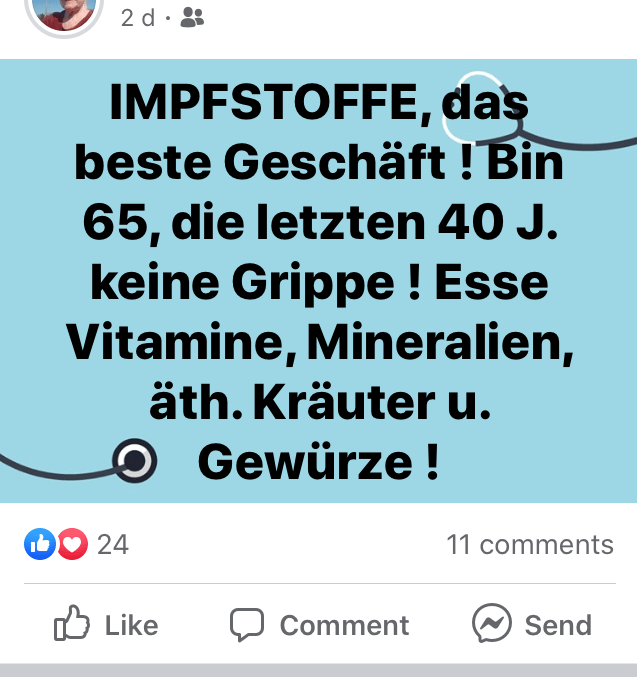Open the poster's profile picture
Viewport: 637px width, 677px height.
coord(64,12)
